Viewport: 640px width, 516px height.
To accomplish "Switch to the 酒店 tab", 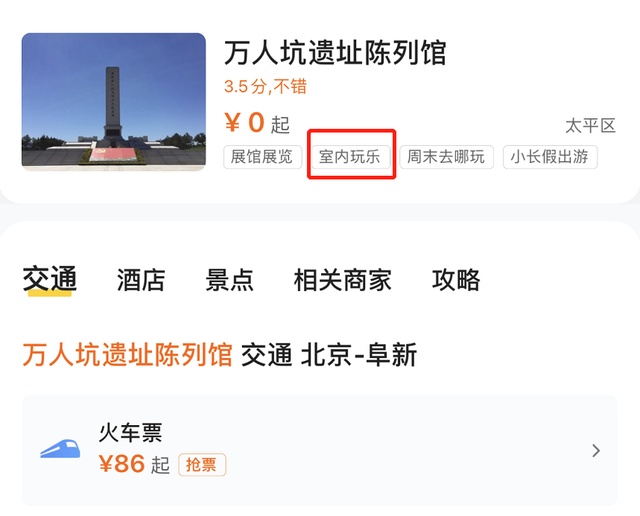I will tap(140, 280).
